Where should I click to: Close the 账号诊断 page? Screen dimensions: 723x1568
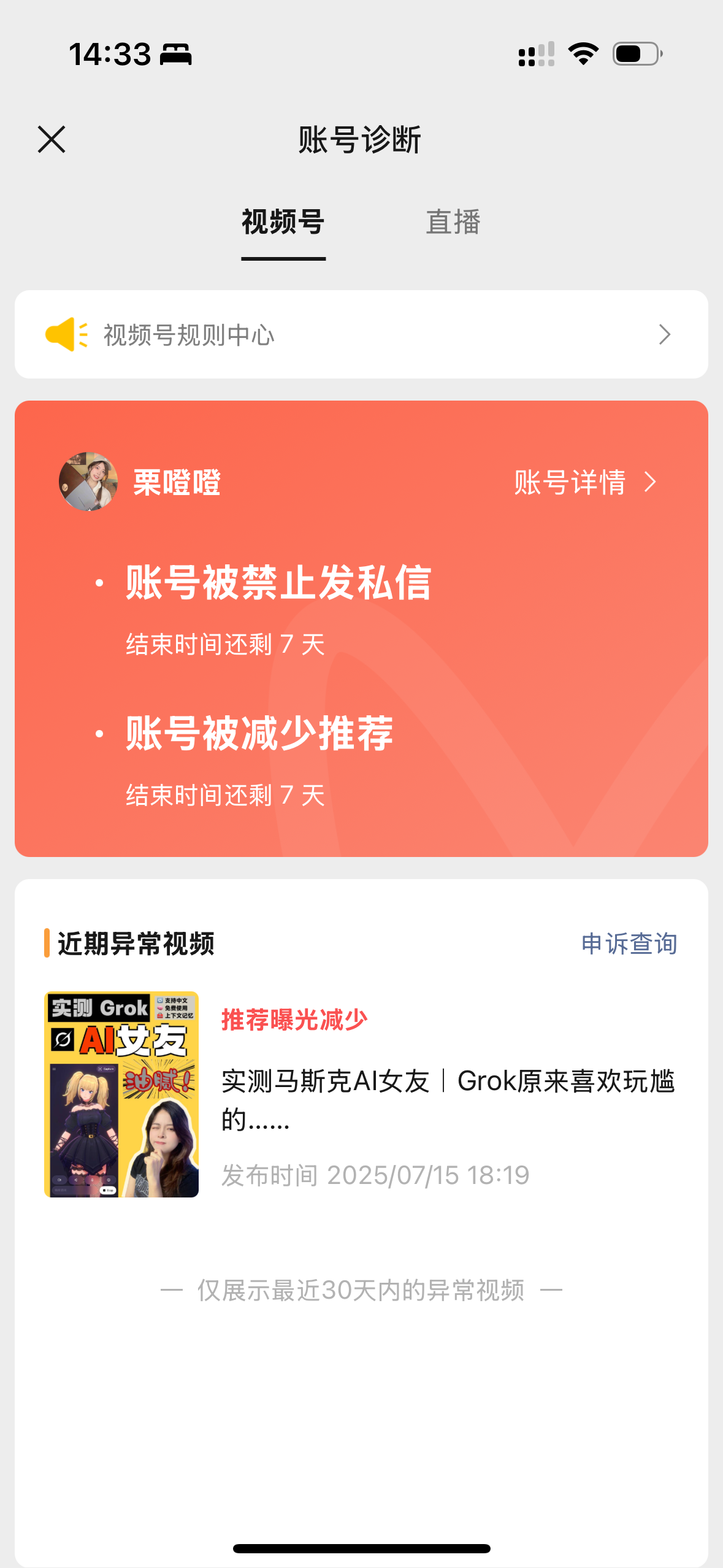click(52, 139)
